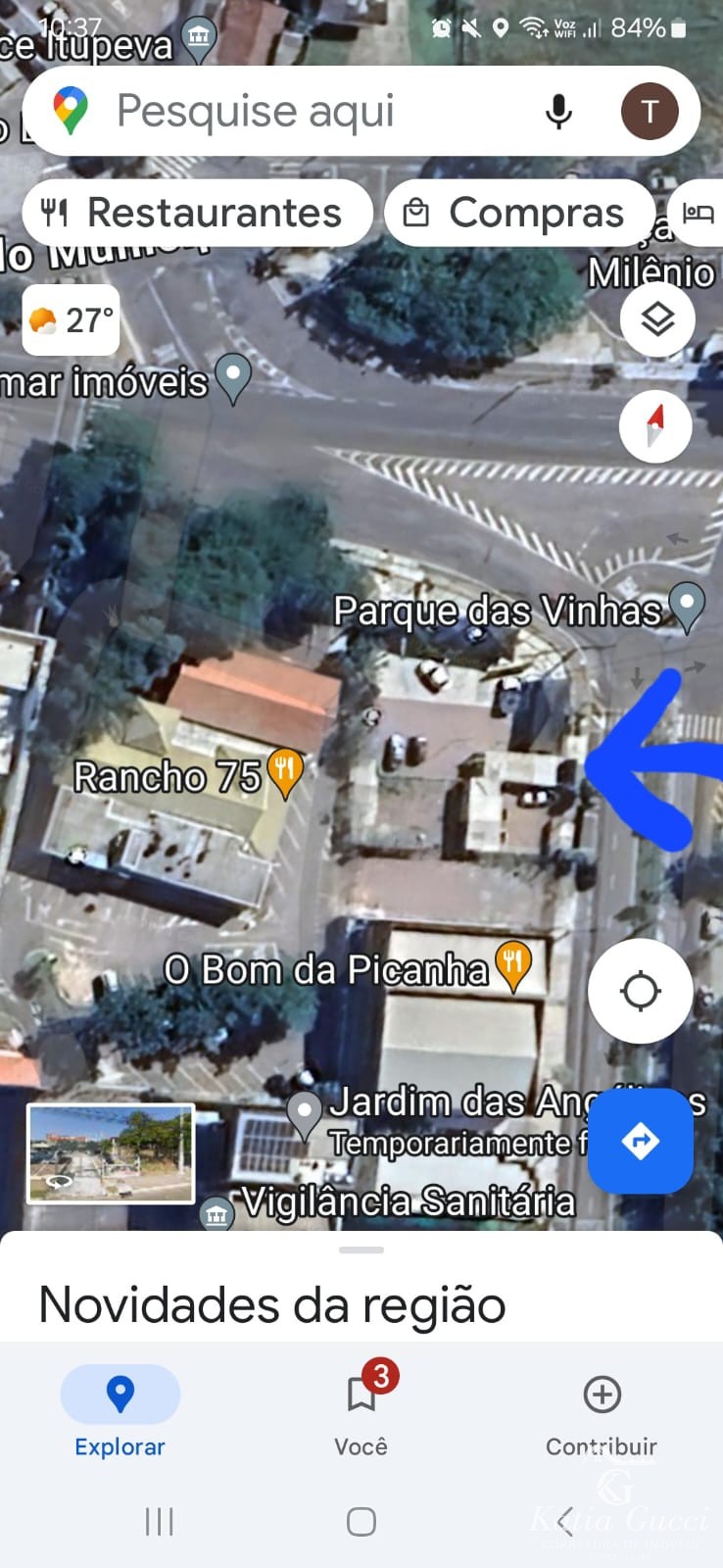Image resolution: width=723 pixels, height=1568 pixels.
Task: Select the hotels chip with bed icon
Action: tap(697, 213)
